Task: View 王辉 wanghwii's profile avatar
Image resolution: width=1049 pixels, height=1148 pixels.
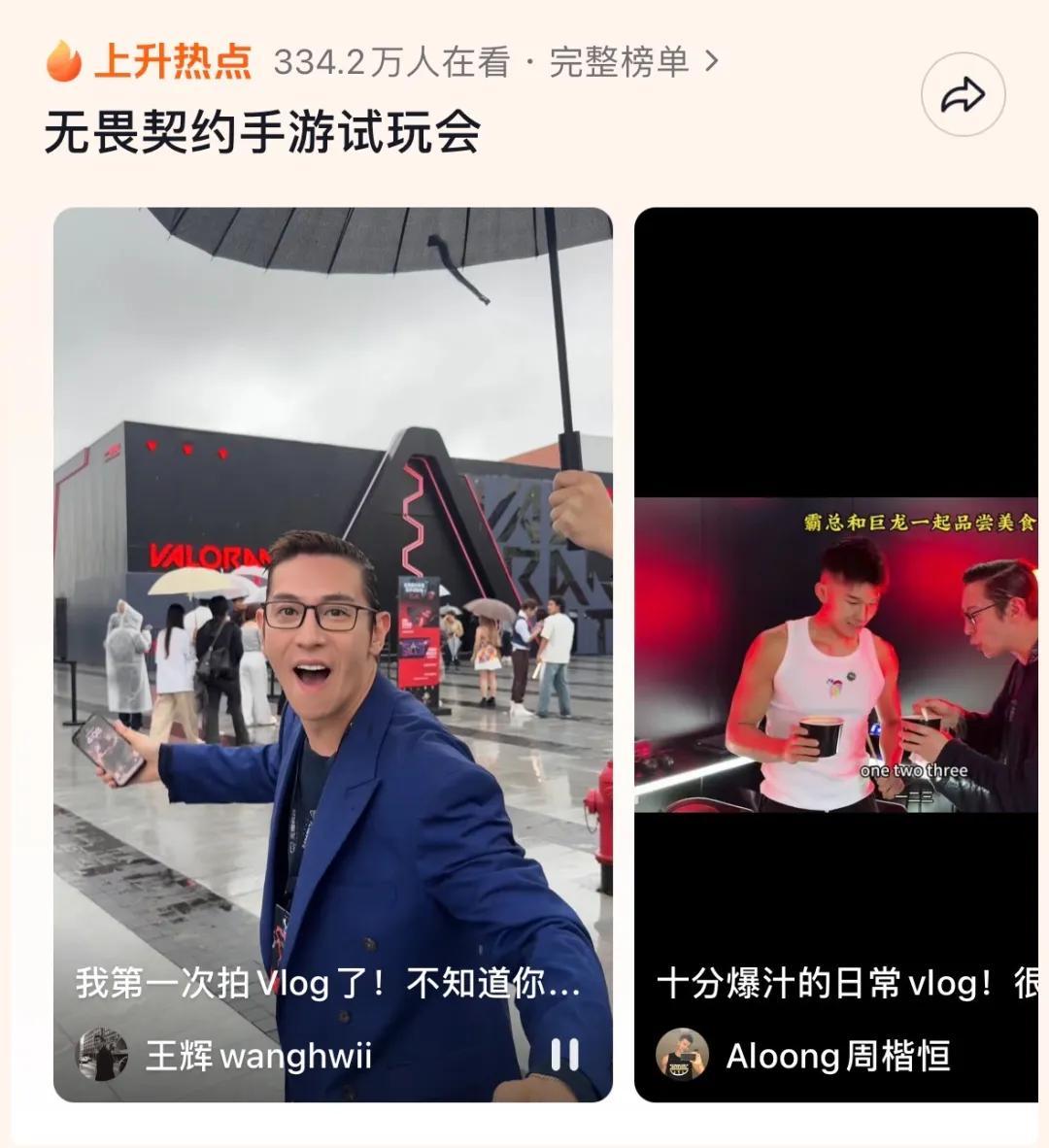Action: [103, 1055]
